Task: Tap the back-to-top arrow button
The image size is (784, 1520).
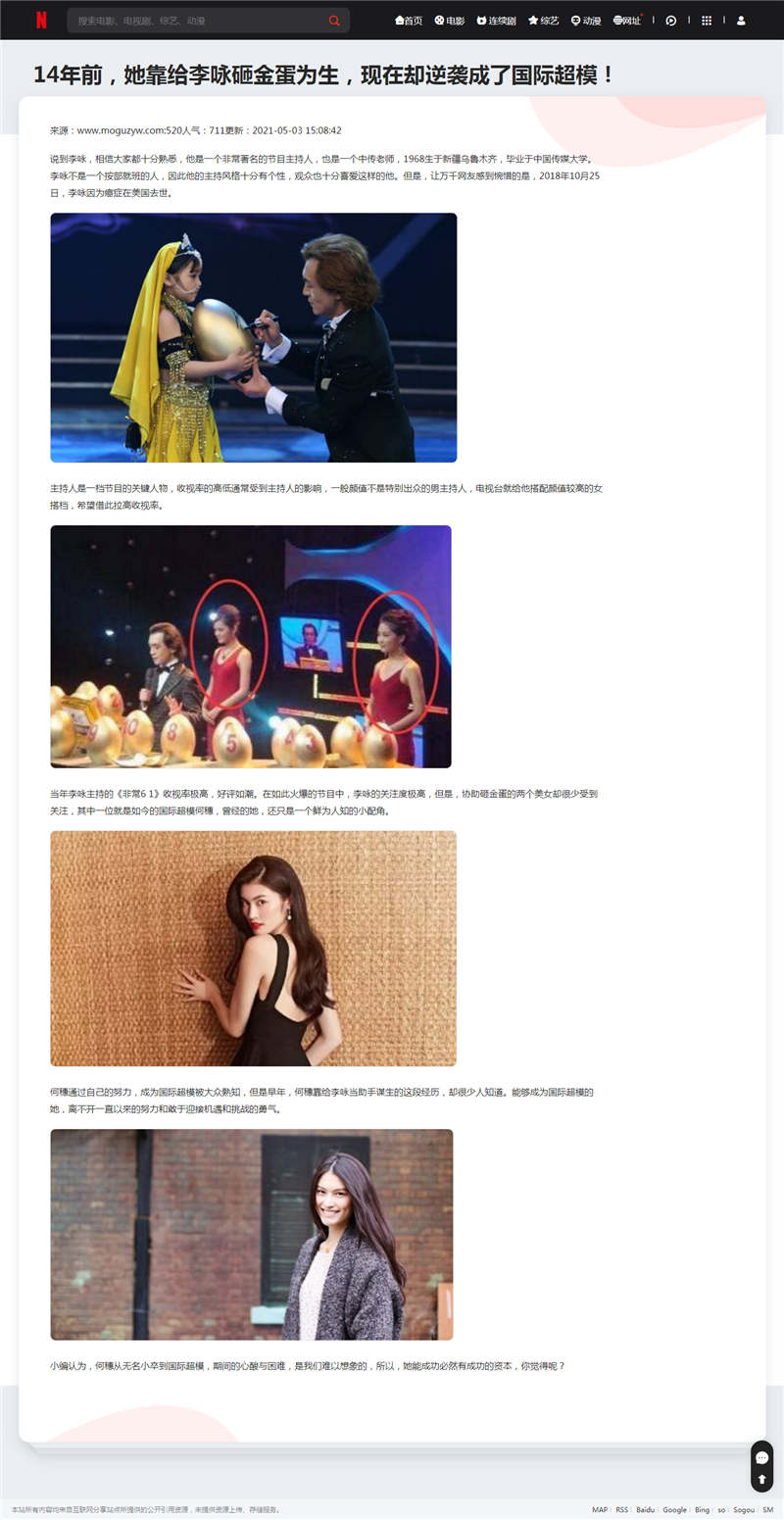Action: click(762, 1479)
